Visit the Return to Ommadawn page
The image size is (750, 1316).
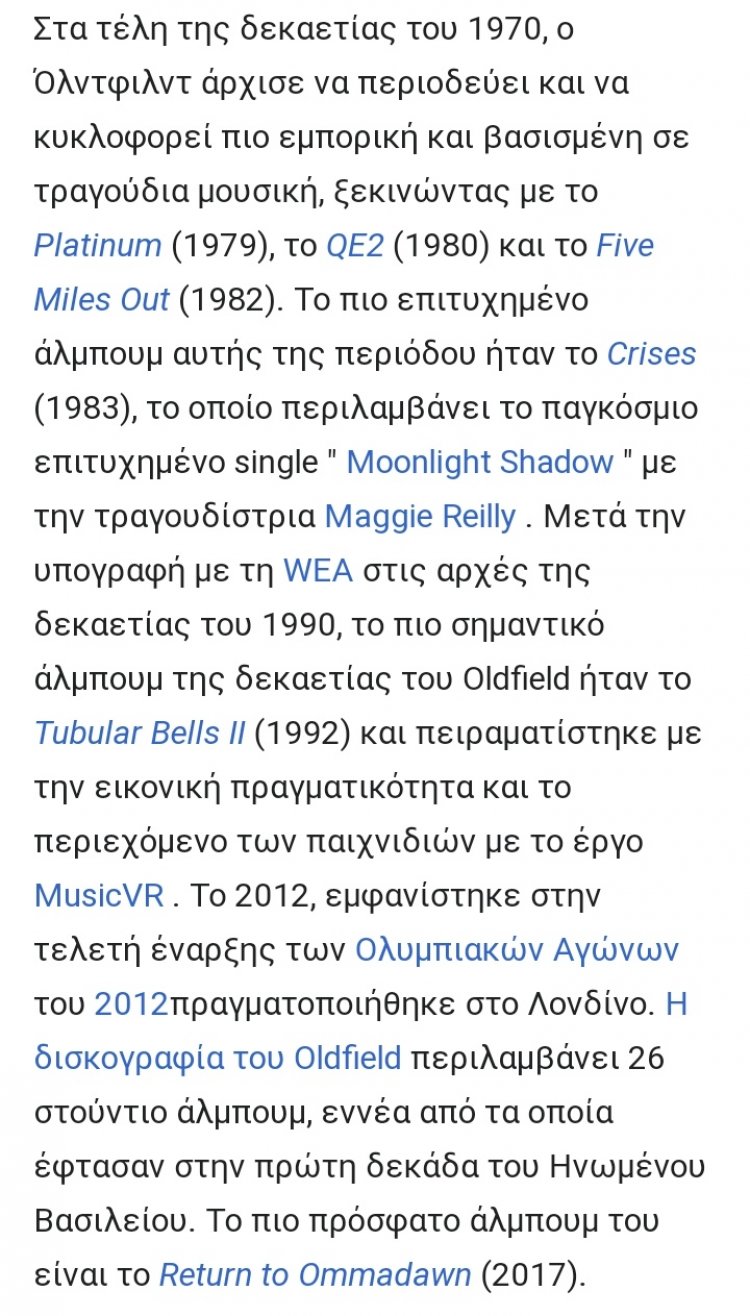pyautogui.click(x=314, y=1275)
